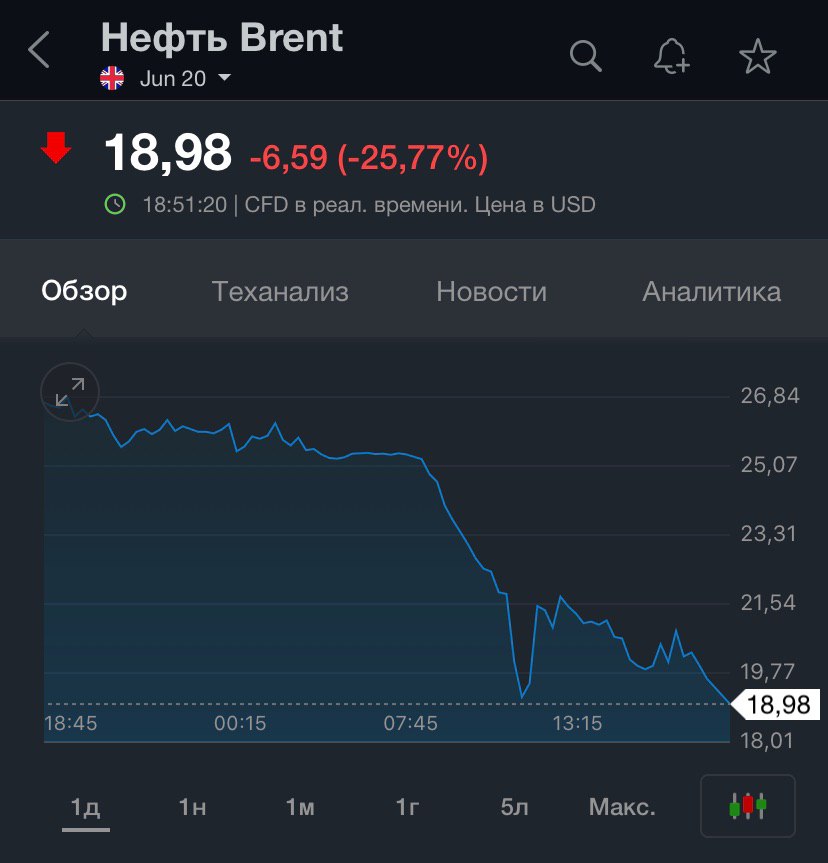Screen dimensions: 828x863
Task: Expand the chart to full screen
Action: (x=70, y=392)
